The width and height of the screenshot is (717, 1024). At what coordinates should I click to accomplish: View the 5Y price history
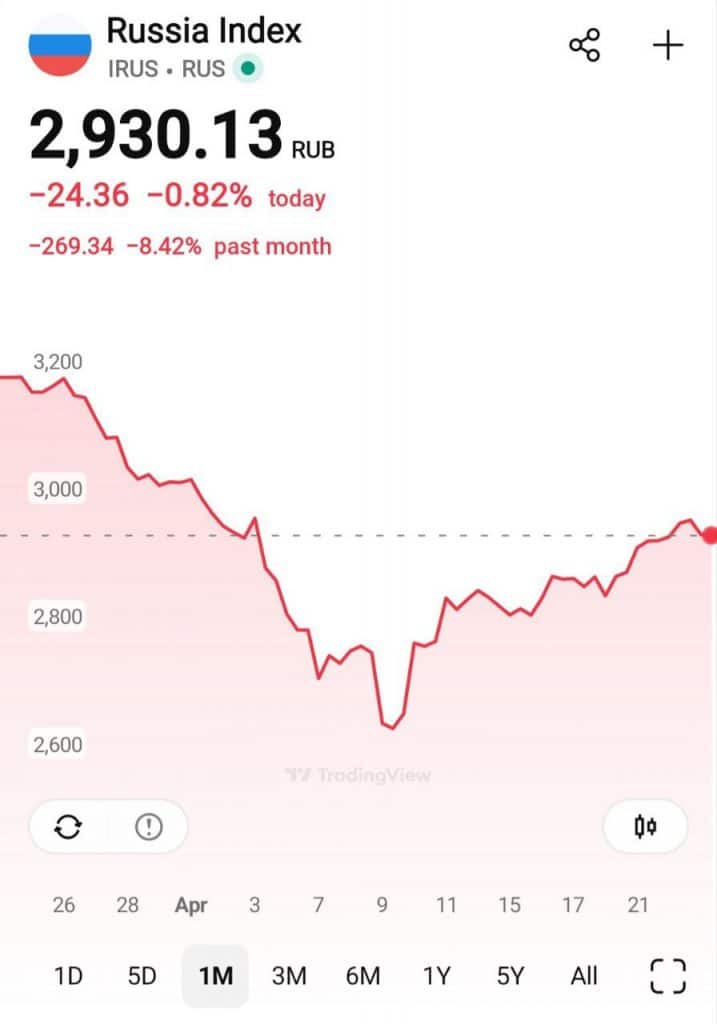[x=511, y=975]
